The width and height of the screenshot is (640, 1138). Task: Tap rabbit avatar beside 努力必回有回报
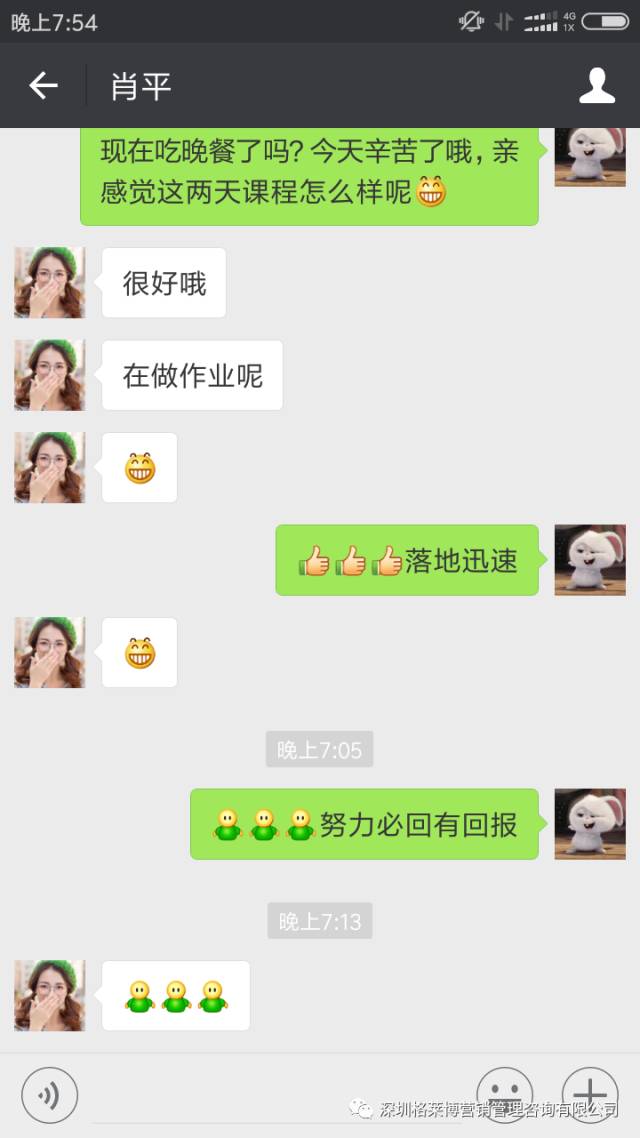[590, 824]
